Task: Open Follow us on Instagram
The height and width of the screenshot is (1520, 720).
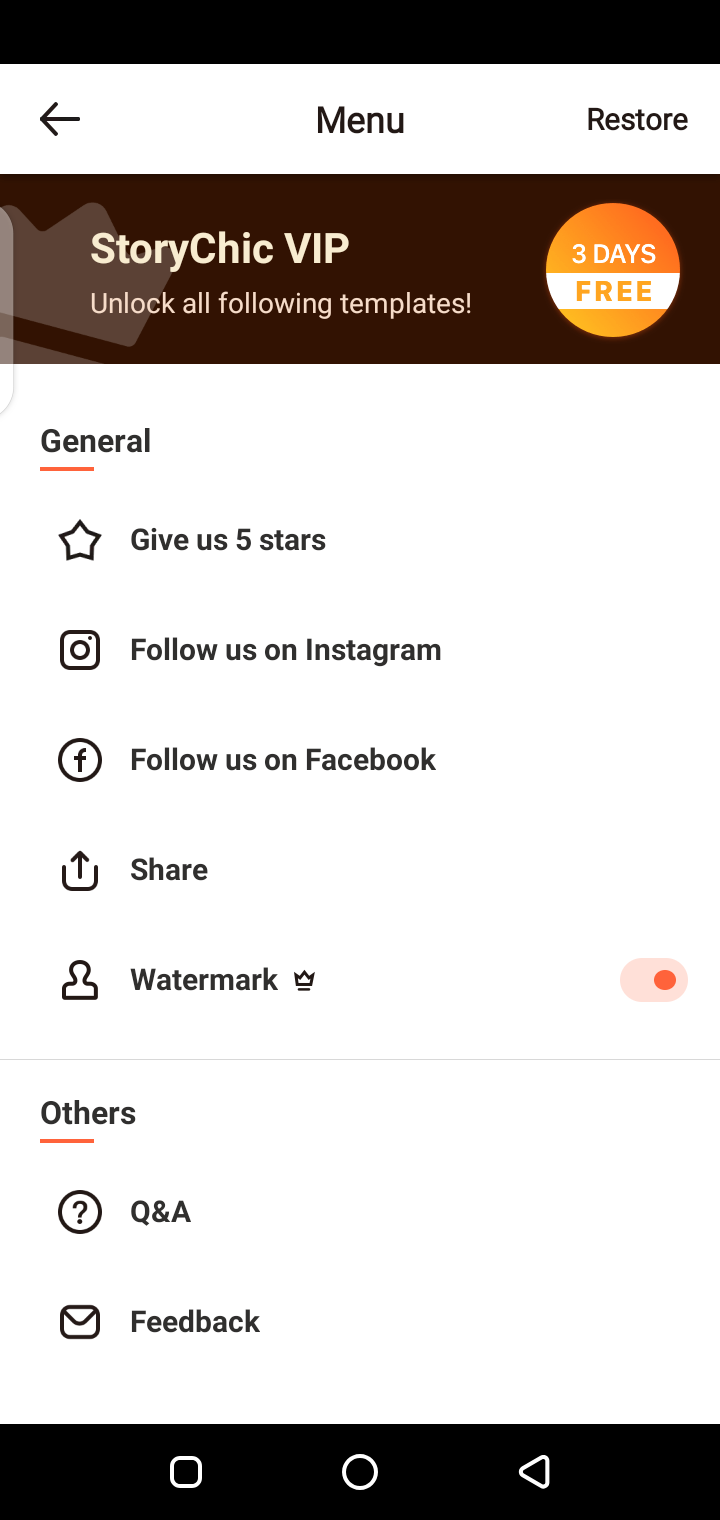Action: 285,650
